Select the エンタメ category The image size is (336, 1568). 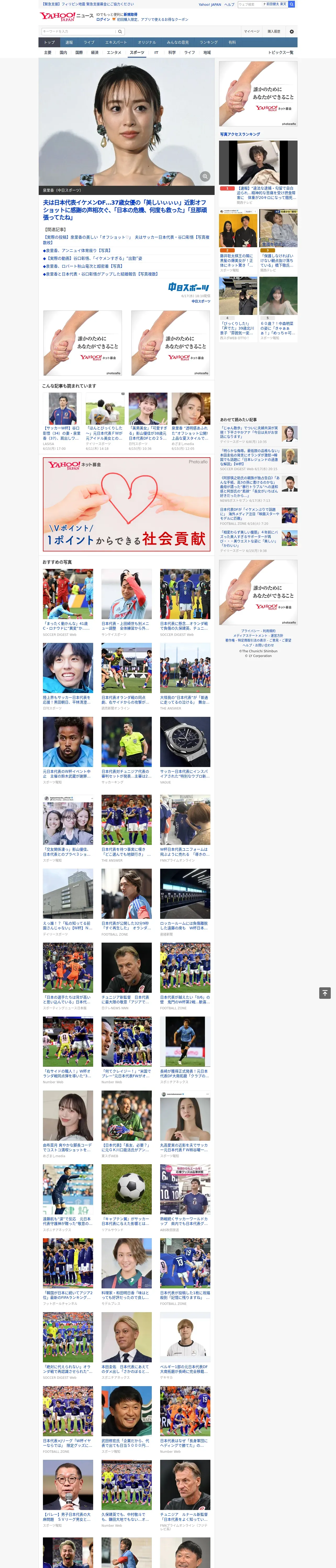(x=114, y=52)
